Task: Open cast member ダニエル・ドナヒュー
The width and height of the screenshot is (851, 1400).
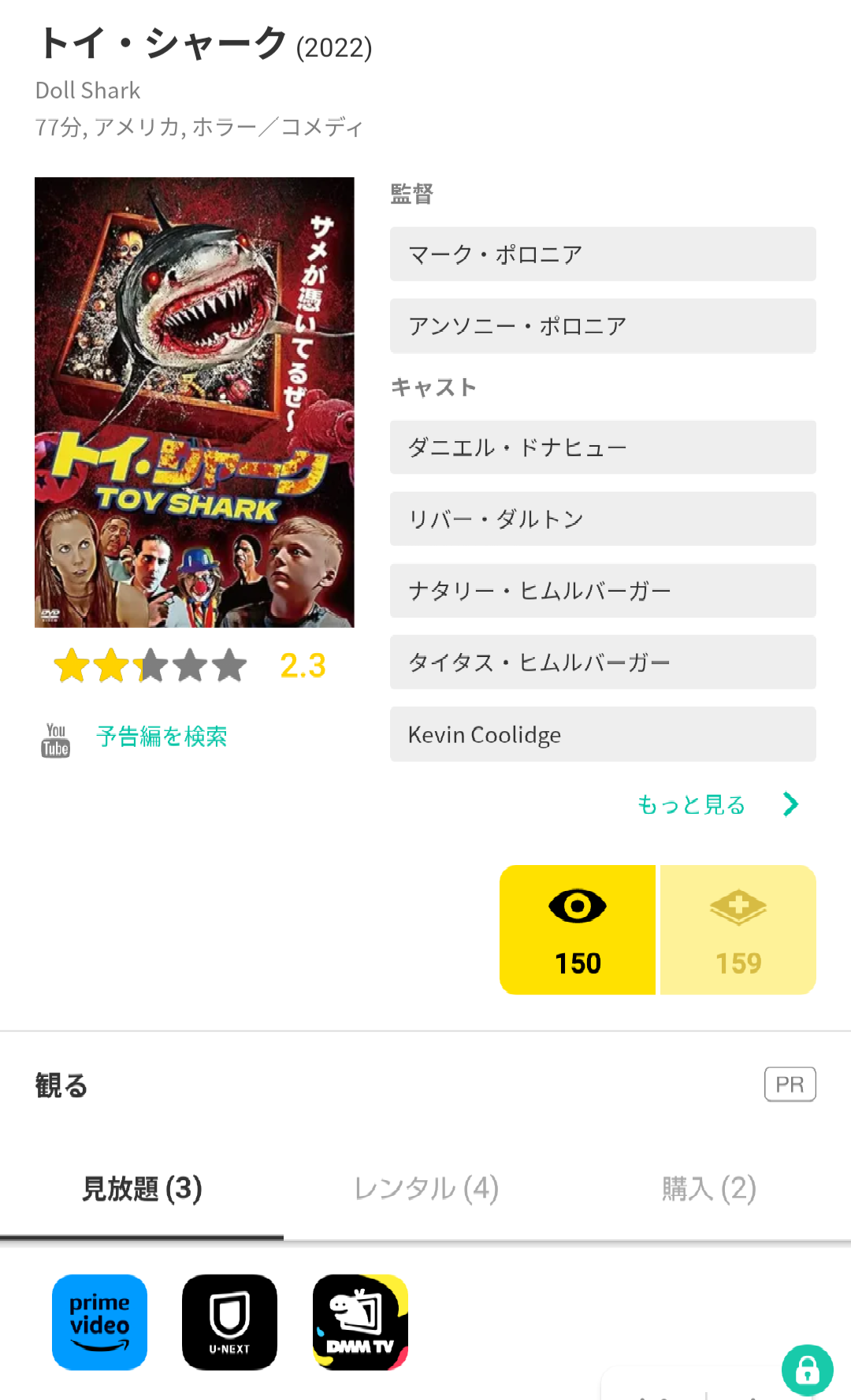Action: pos(603,447)
